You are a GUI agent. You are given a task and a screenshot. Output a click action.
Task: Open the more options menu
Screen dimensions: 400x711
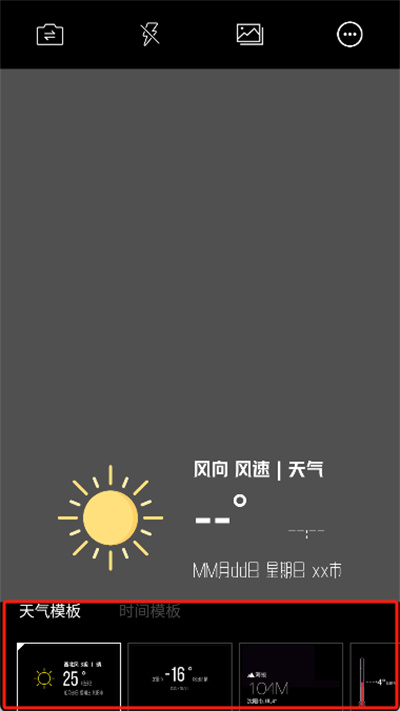click(350, 34)
